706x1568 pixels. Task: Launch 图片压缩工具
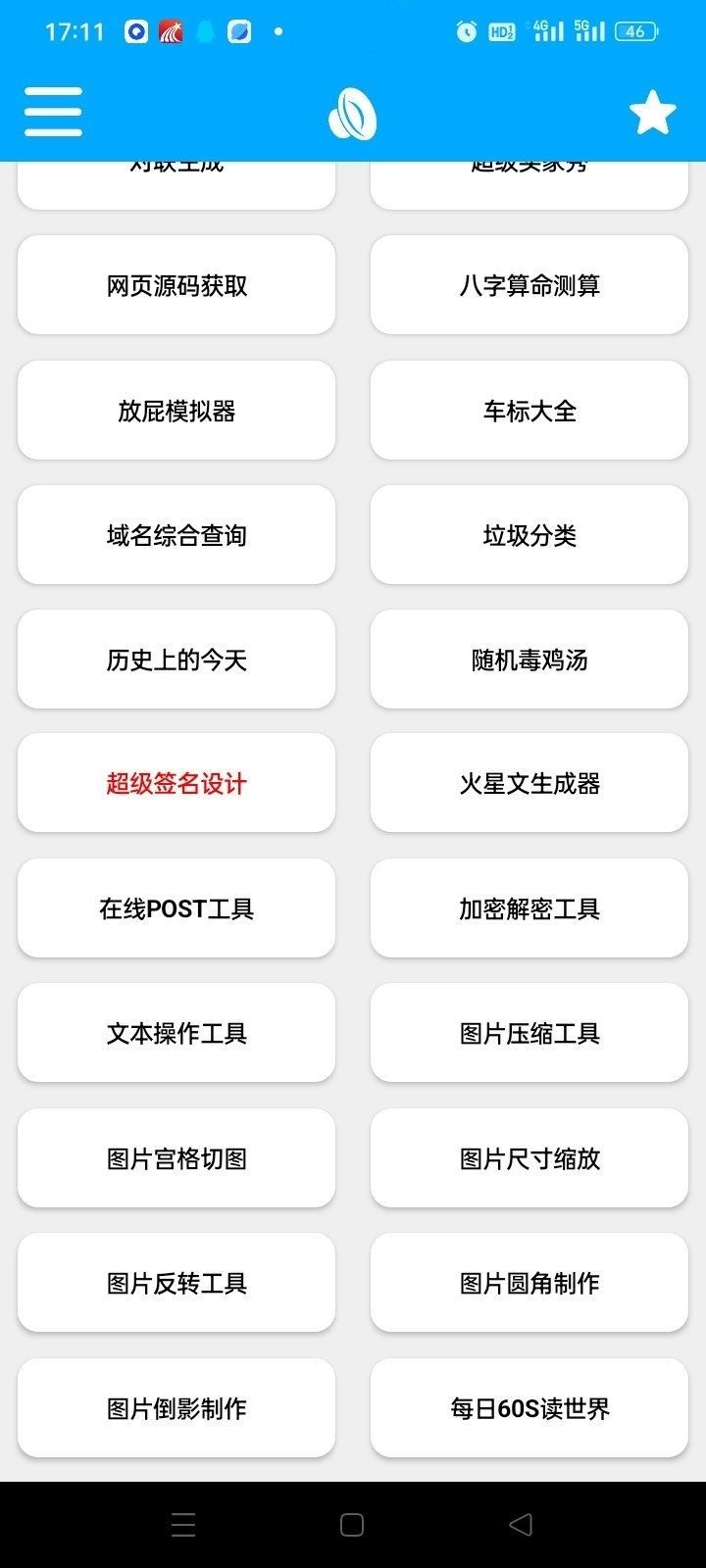pos(529,1033)
